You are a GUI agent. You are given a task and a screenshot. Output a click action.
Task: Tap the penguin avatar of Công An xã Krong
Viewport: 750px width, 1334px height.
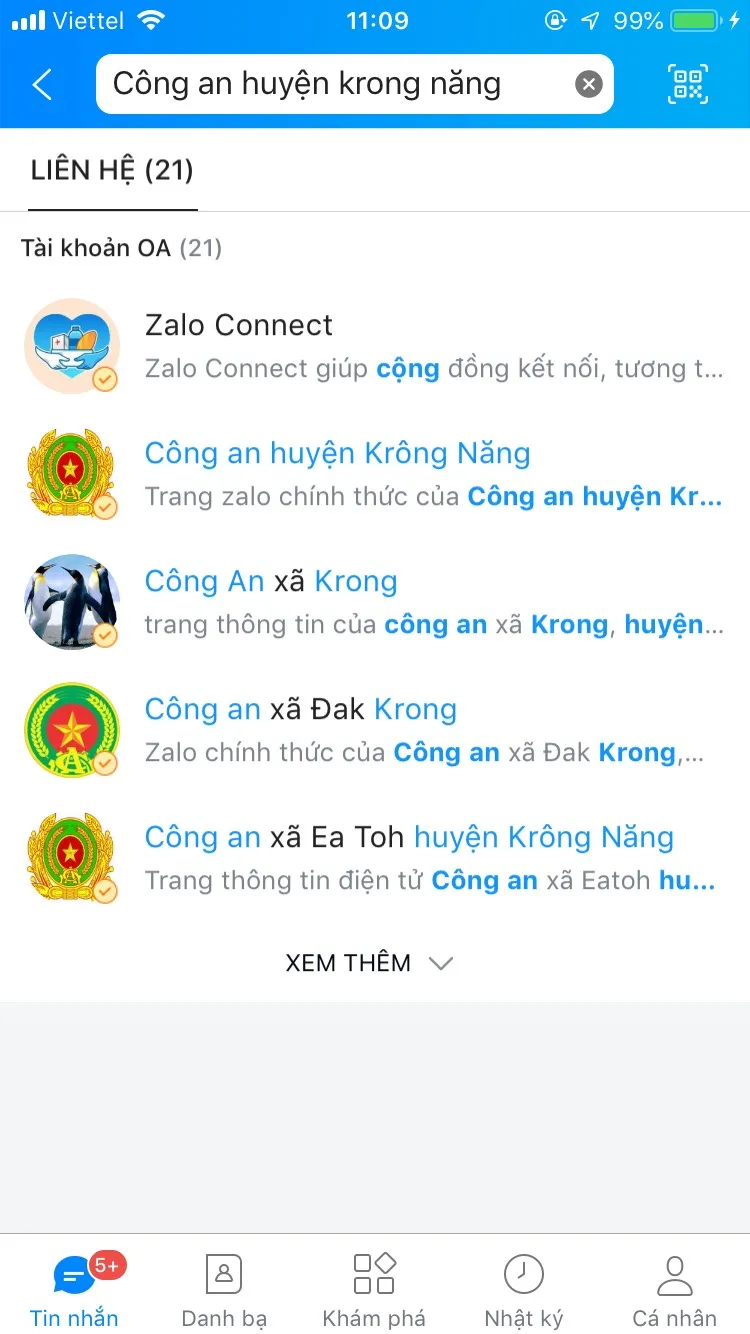(72, 601)
